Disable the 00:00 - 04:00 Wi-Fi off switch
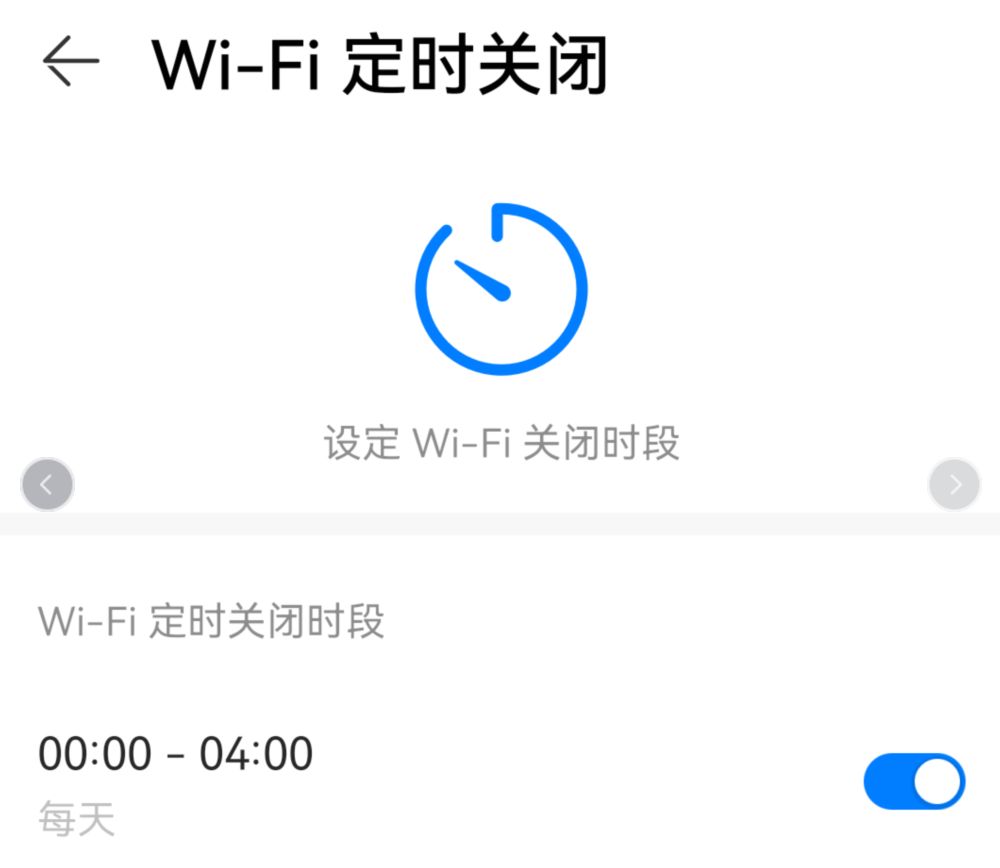Image resolution: width=1000 pixels, height=868 pixels. tap(913, 781)
